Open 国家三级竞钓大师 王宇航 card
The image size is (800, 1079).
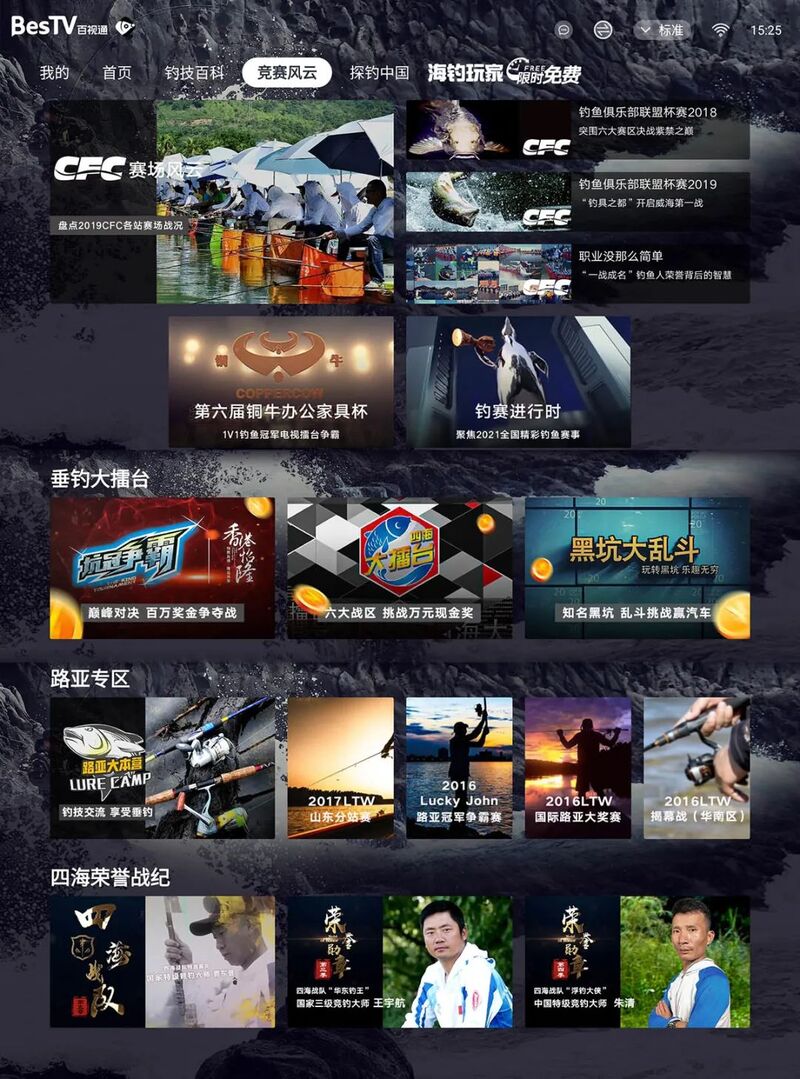point(399,961)
